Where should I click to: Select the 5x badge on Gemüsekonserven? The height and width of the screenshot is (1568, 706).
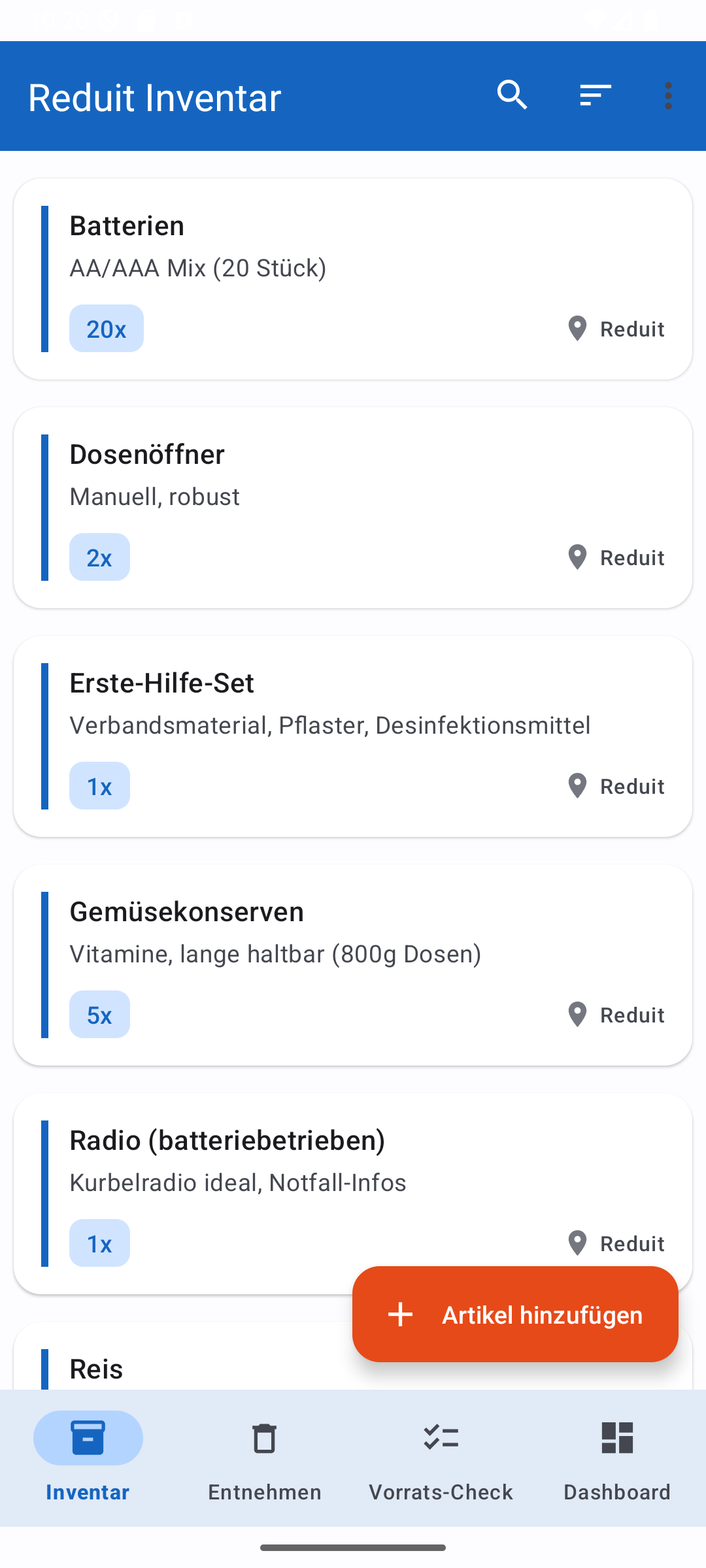tap(99, 1015)
